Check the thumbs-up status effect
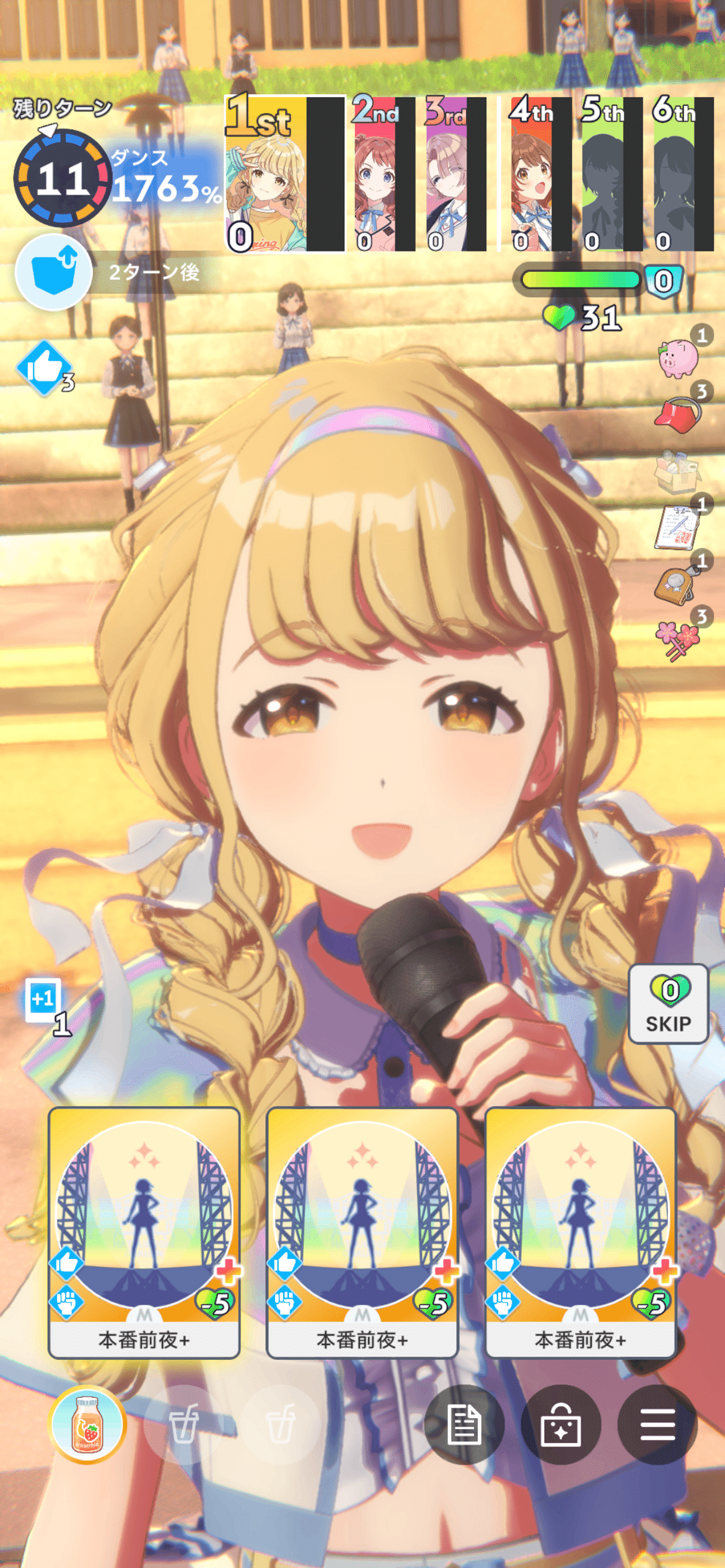The height and width of the screenshot is (1568, 725). [42, 368]
